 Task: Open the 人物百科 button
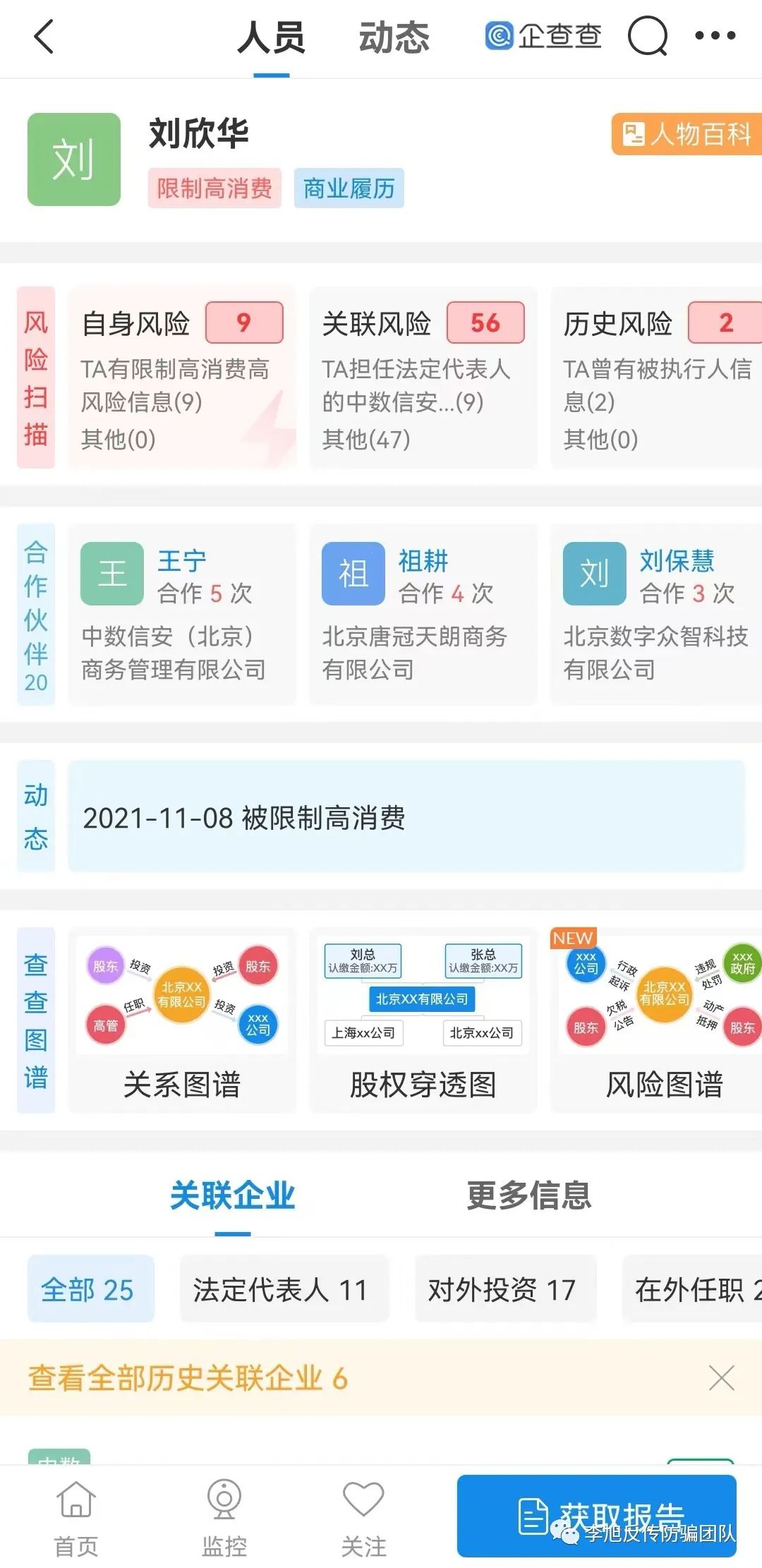687,134
